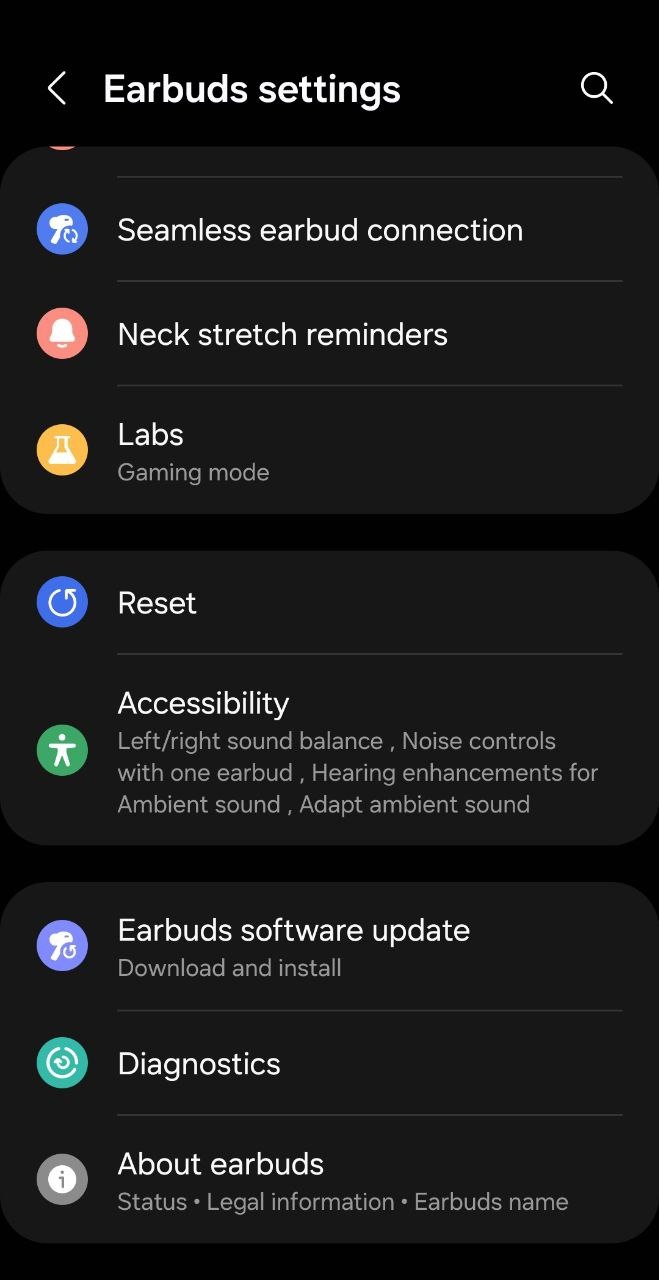Screen dimensions: 659x1280
Task: Open Diagnostics
Action: (x=199, y=1064)
